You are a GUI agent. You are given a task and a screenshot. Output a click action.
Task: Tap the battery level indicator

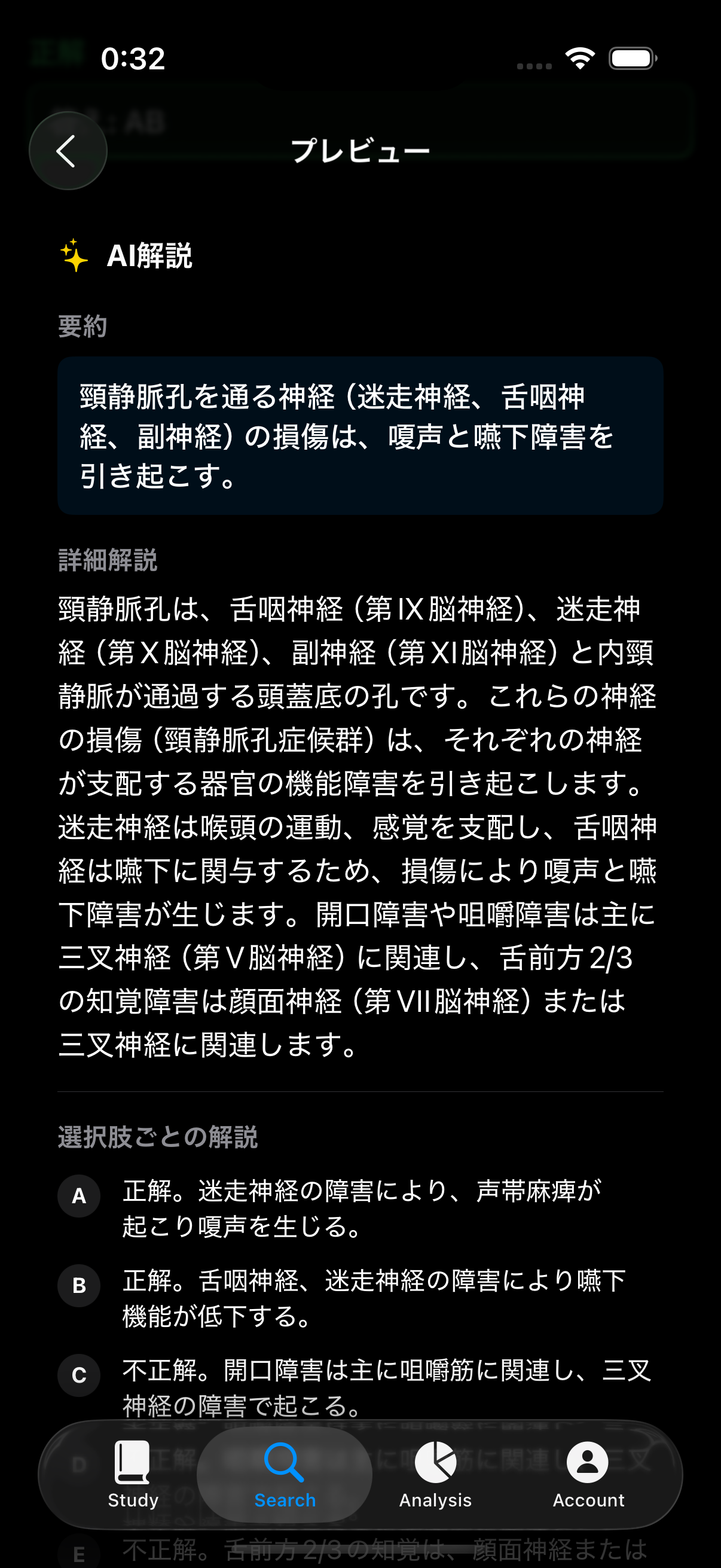633,58
